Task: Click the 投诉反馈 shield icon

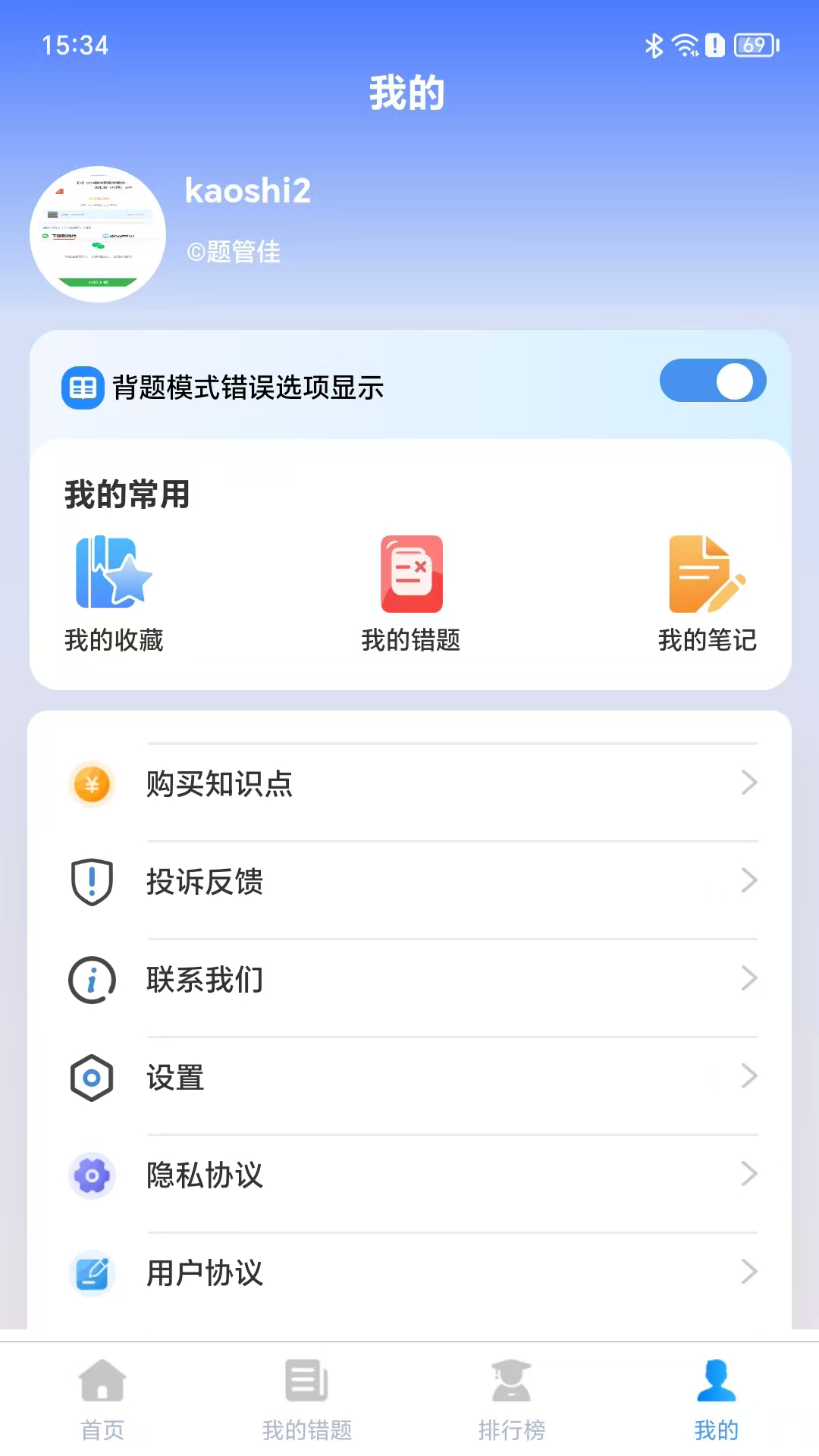Action: pyautogui.click(x=91, y=882)
